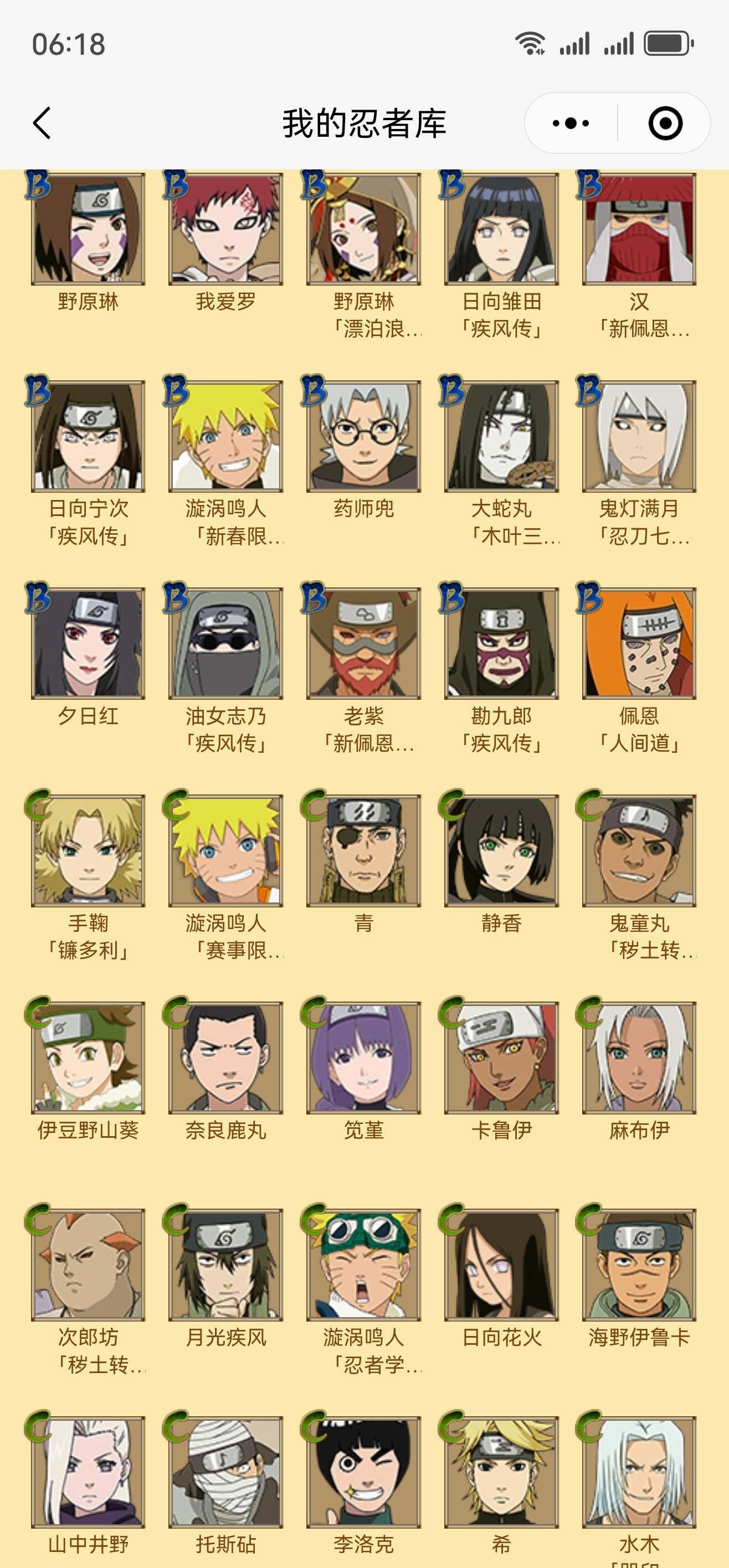Tap the 李洛克 ninja card
Image resolution: width=729 pixels, height=1568 pixels.
363,1471
